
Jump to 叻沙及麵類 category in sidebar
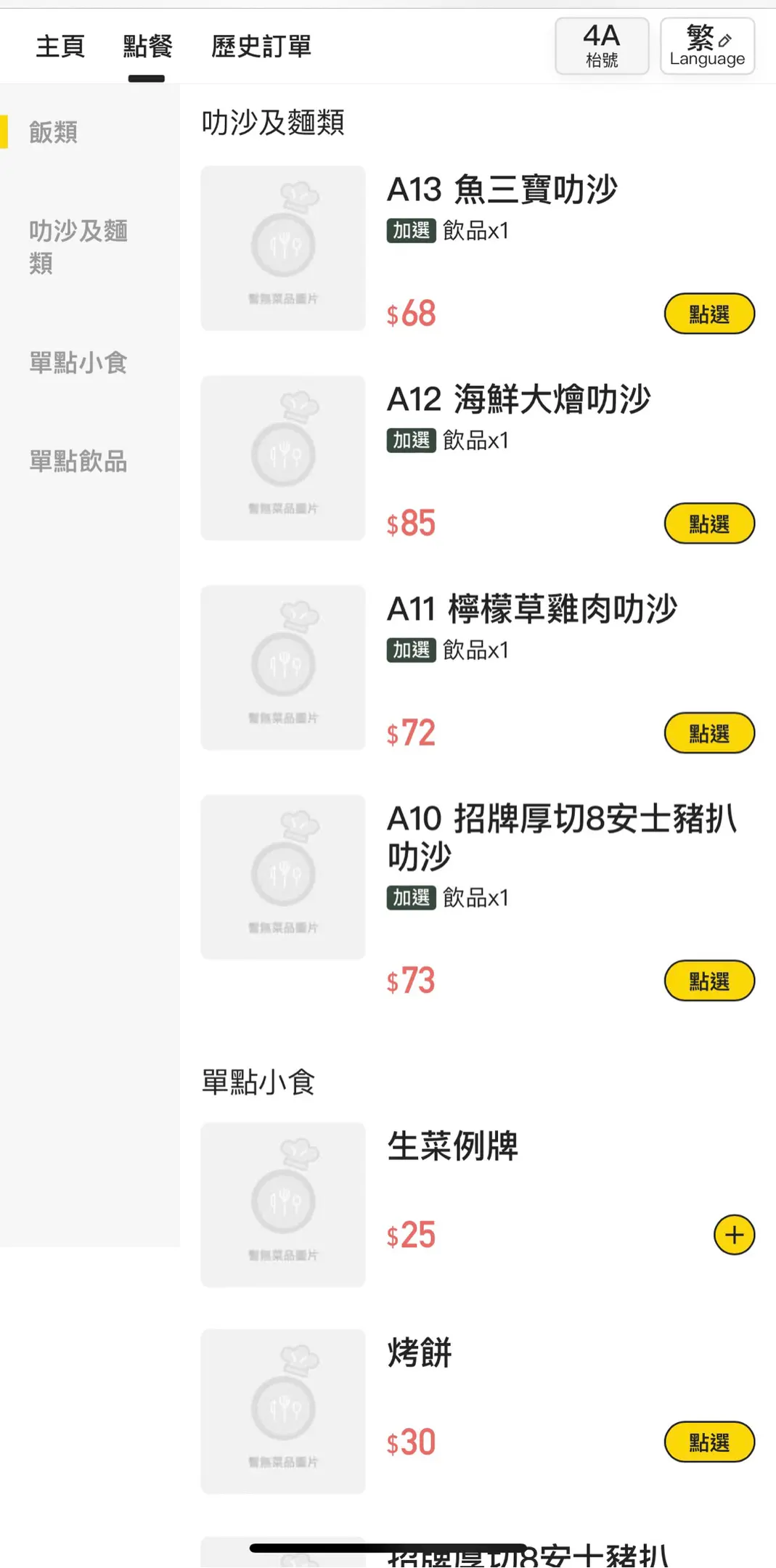pos(78,247)
